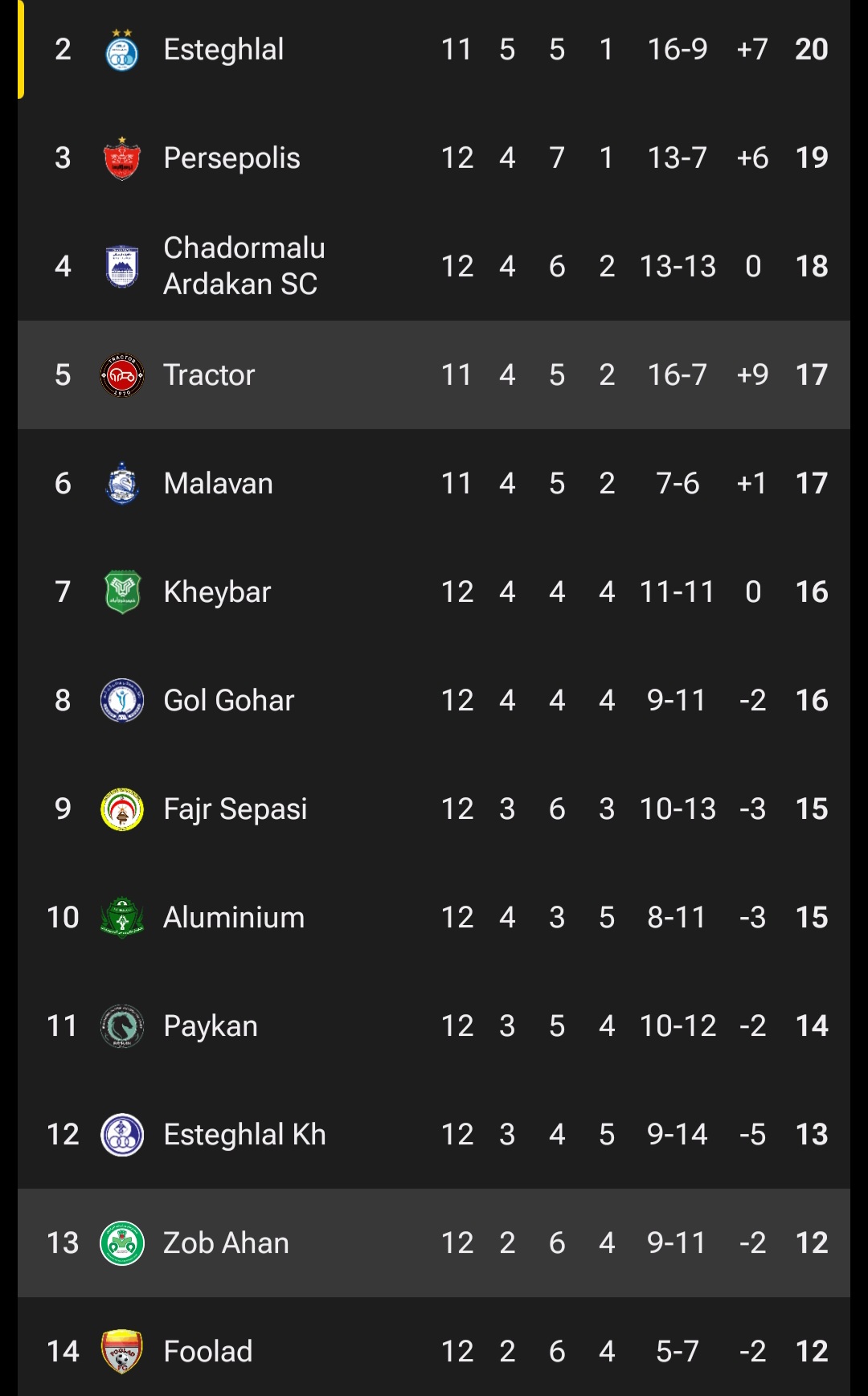Tap the Zob Ahan highlighted row
Viewport: 868px width, 1396px height.
434,1242
